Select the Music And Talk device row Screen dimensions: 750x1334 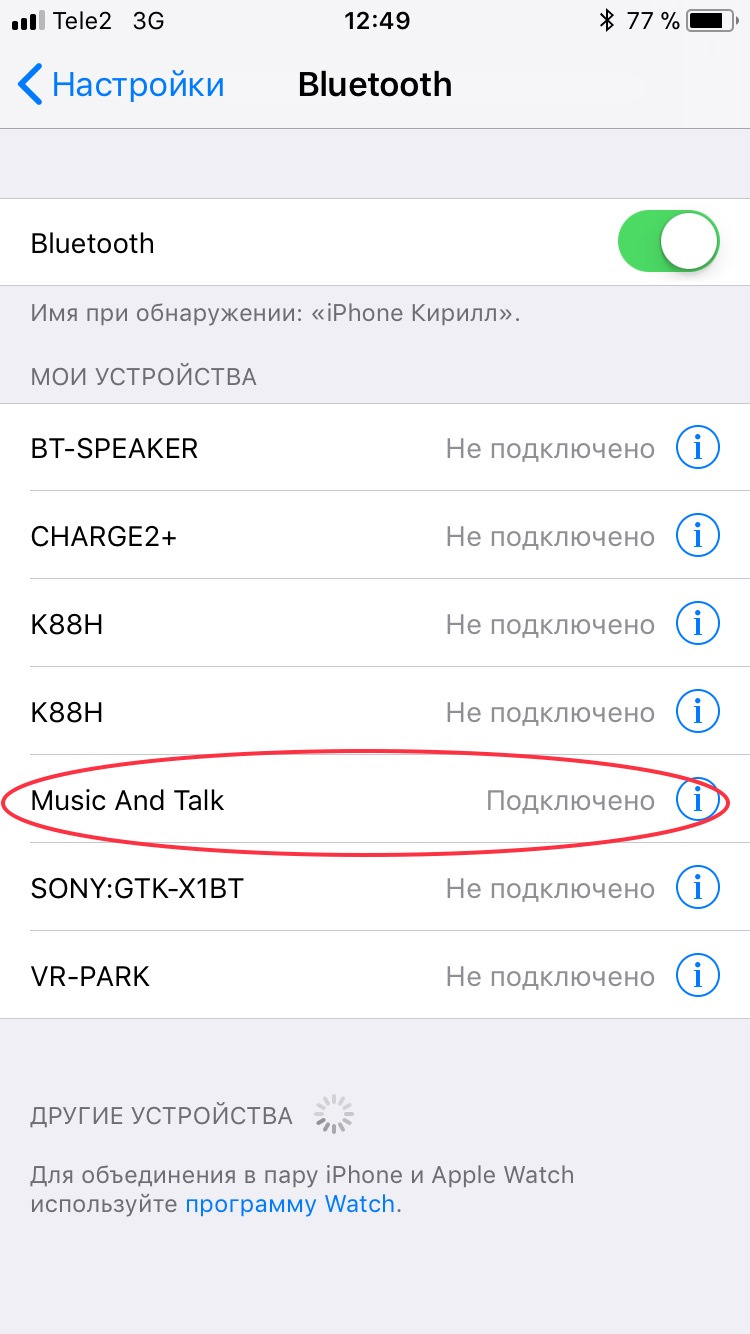coord(375,800)
